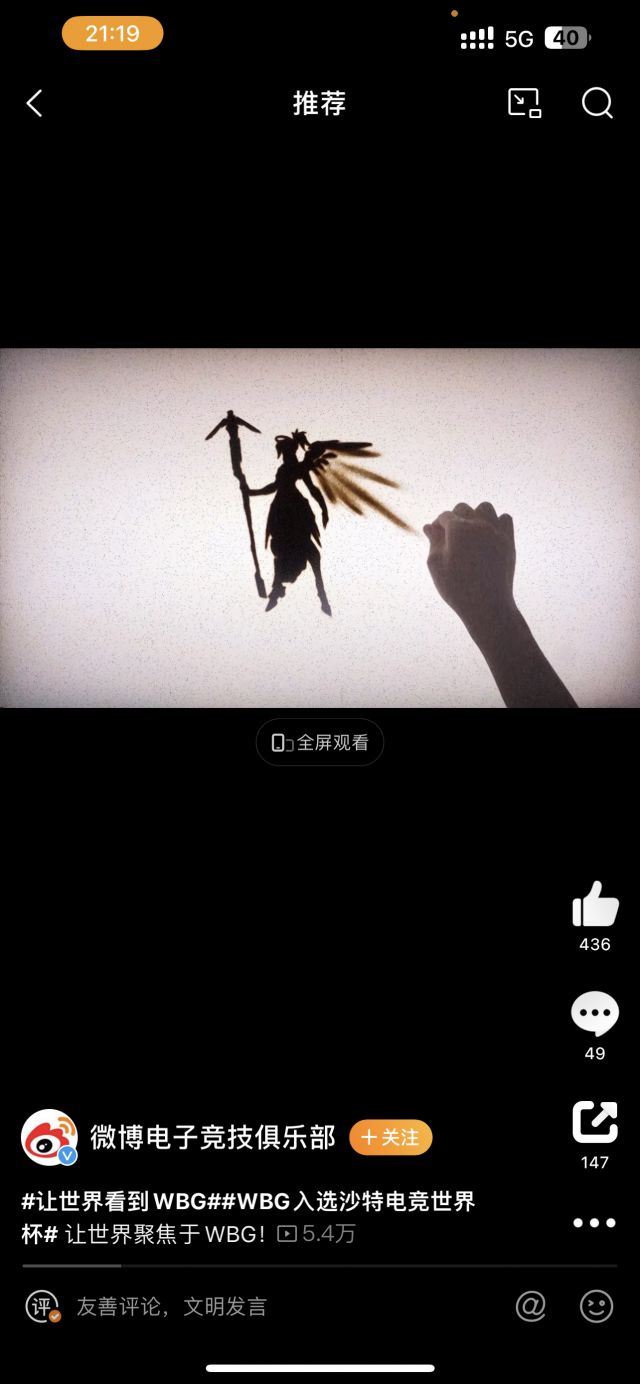Mention someone with the @ icon

[x=531, y=1307]
